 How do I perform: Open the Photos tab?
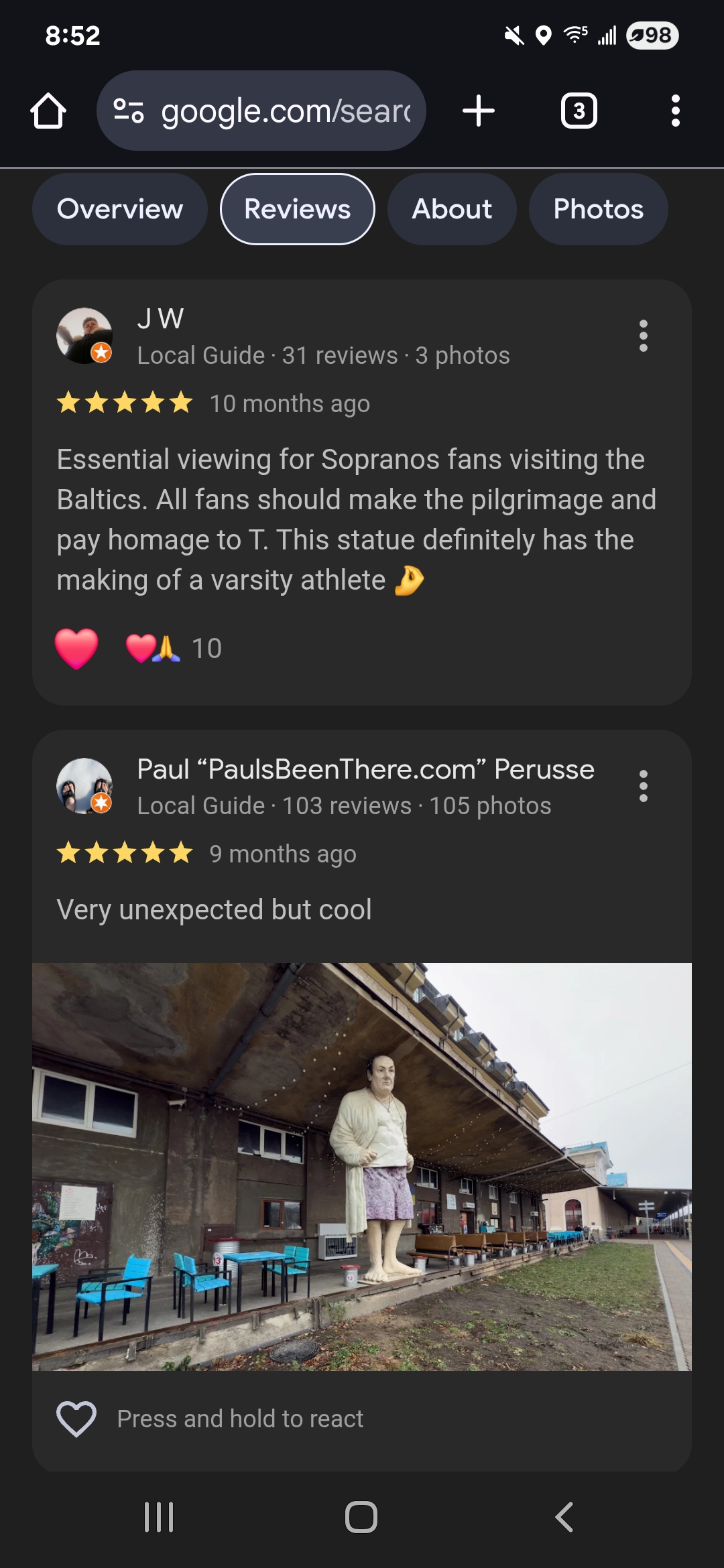599,209
